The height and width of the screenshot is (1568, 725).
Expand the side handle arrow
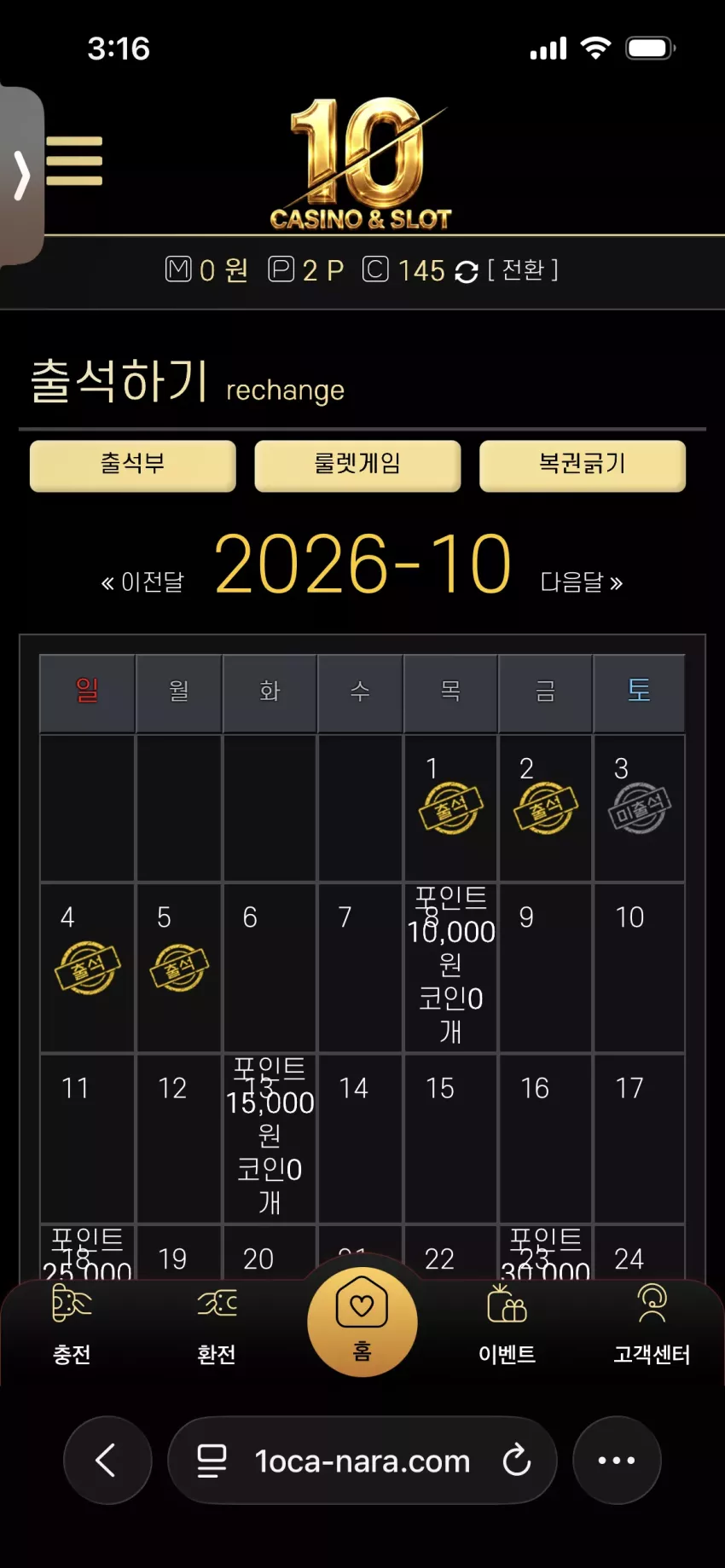coord(21,176)
